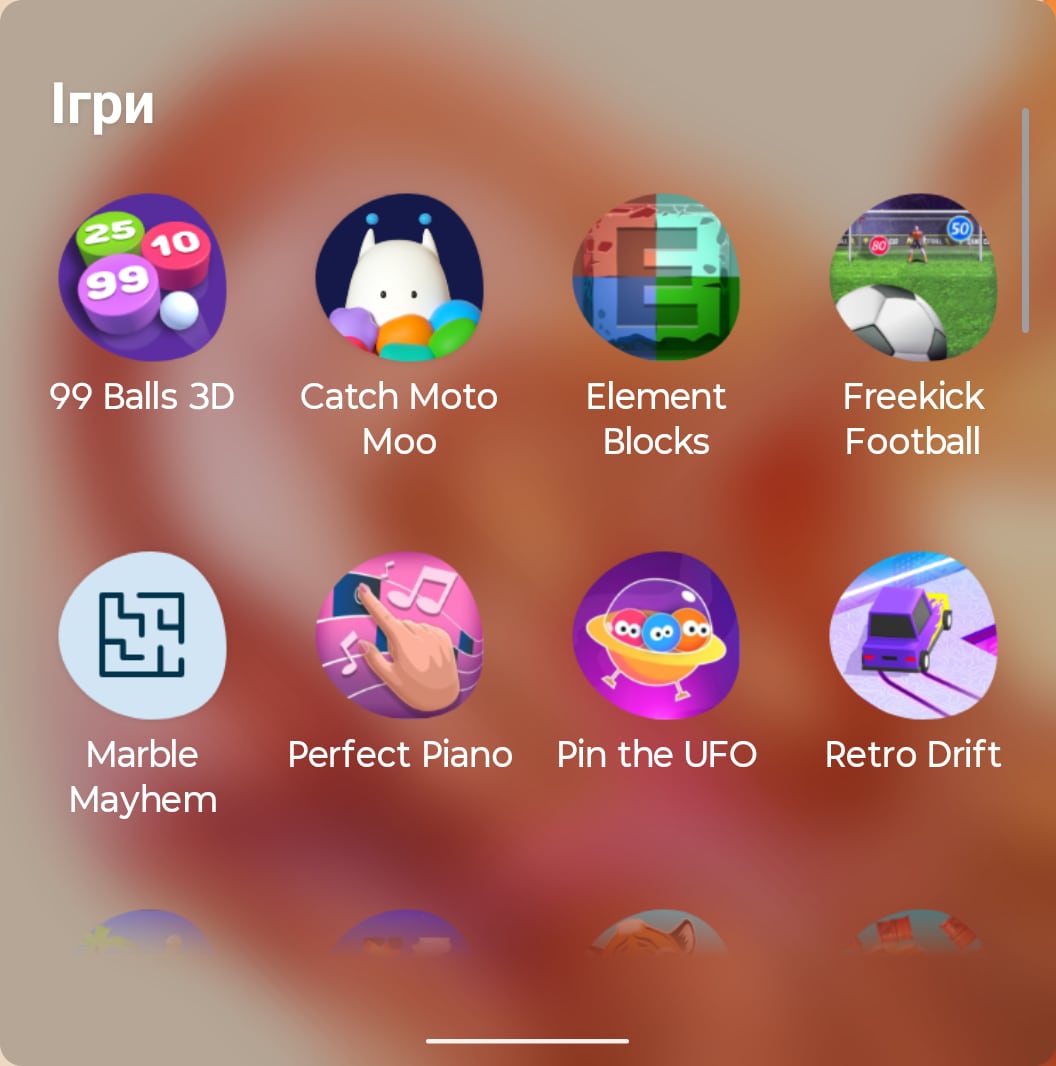Open Marble Mayhem maze game

pyautogui.click(x=142, y=635)
